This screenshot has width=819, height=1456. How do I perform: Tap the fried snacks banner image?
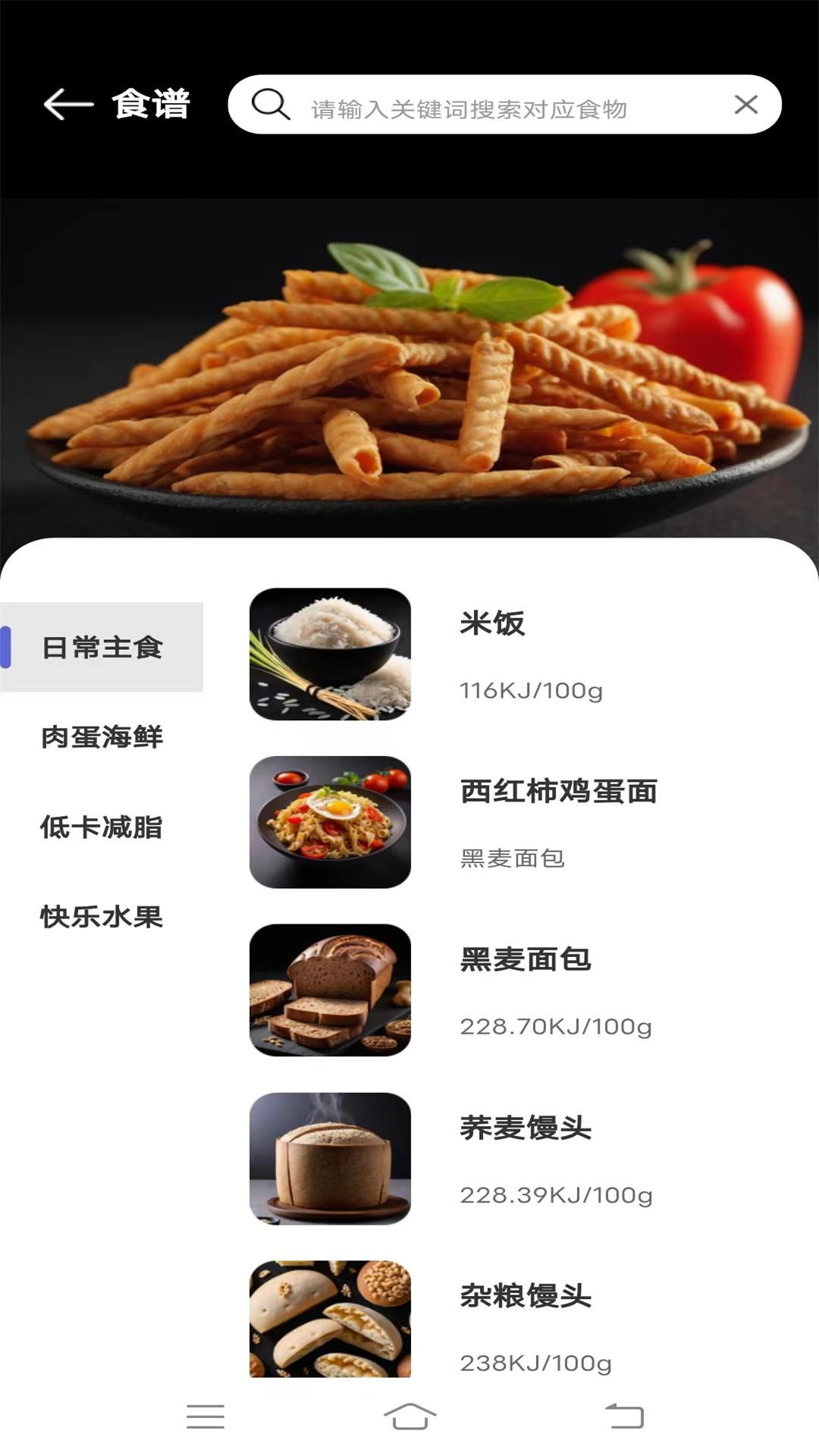[x=409, y=364]
